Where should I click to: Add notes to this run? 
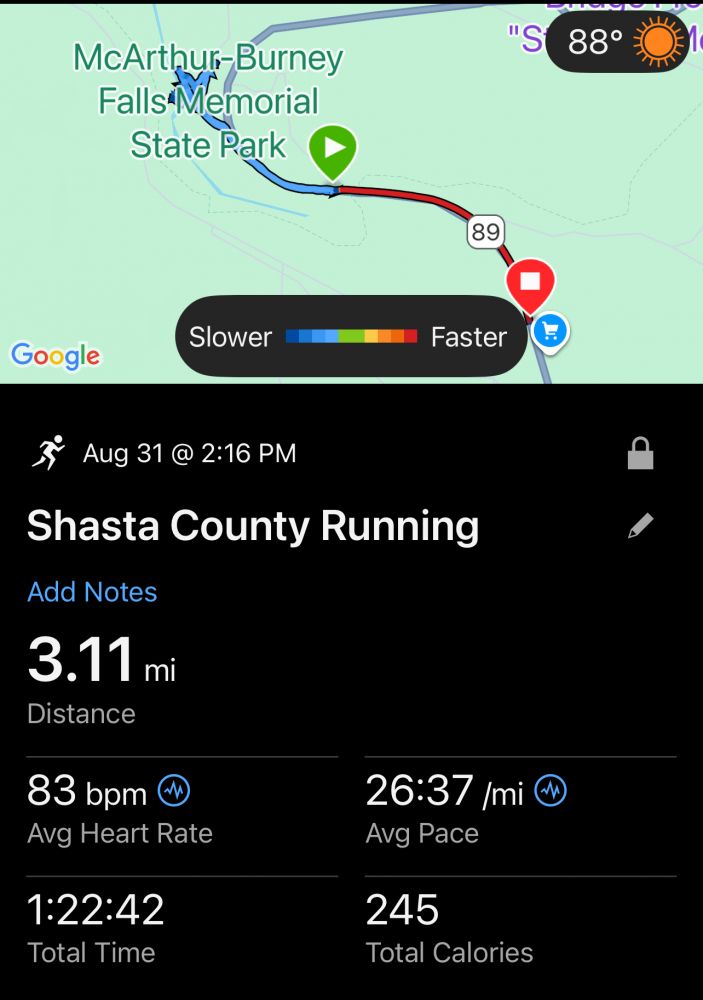[92, 592]
